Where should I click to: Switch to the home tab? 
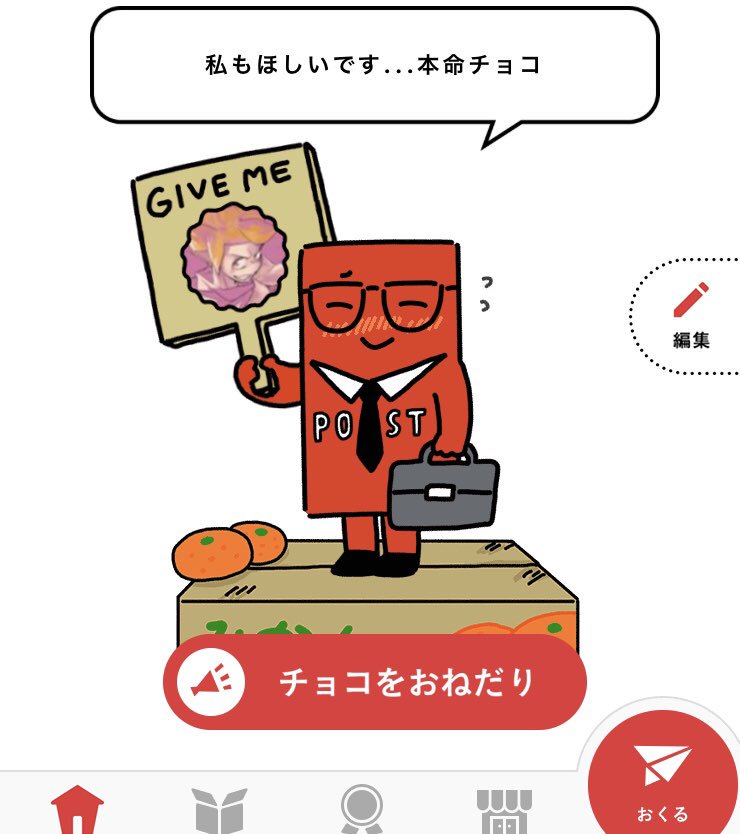pyautogui.click(x=79, y=810)
